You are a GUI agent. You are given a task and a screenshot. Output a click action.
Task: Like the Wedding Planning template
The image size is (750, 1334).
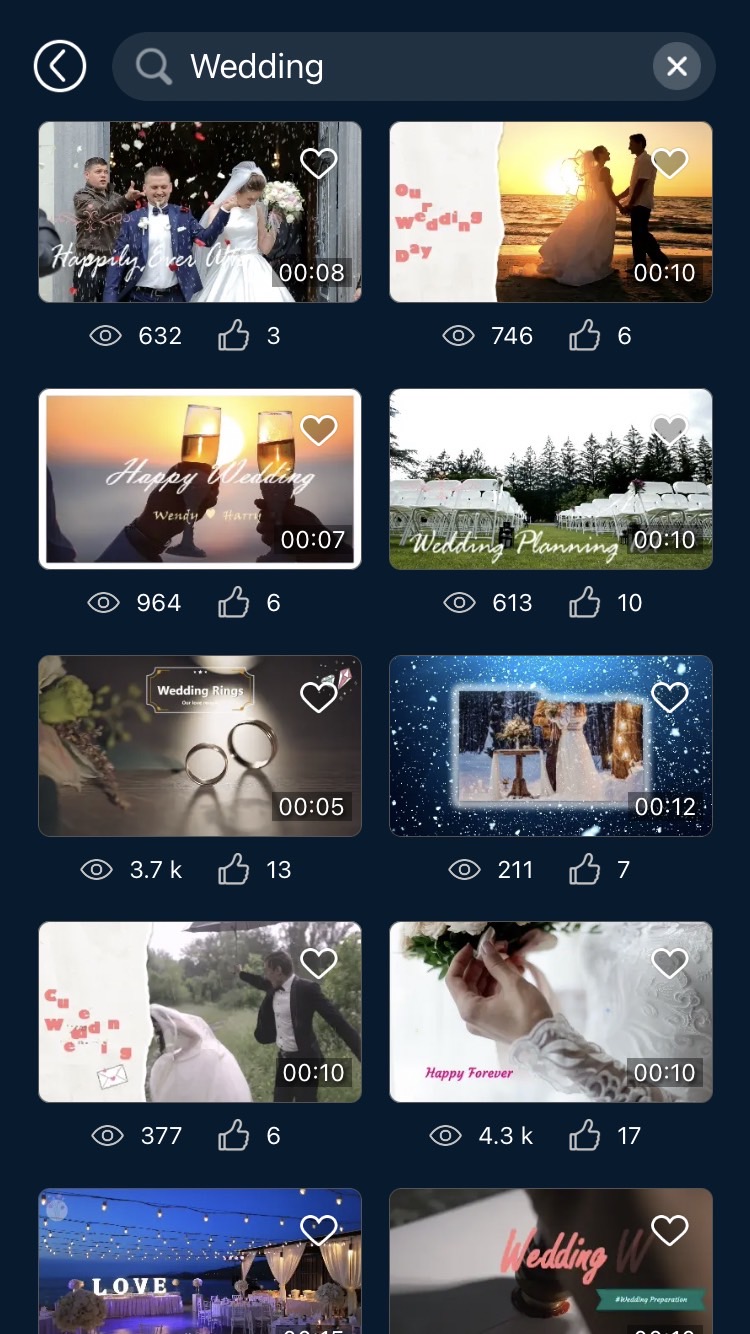click(x=584, y=602)
